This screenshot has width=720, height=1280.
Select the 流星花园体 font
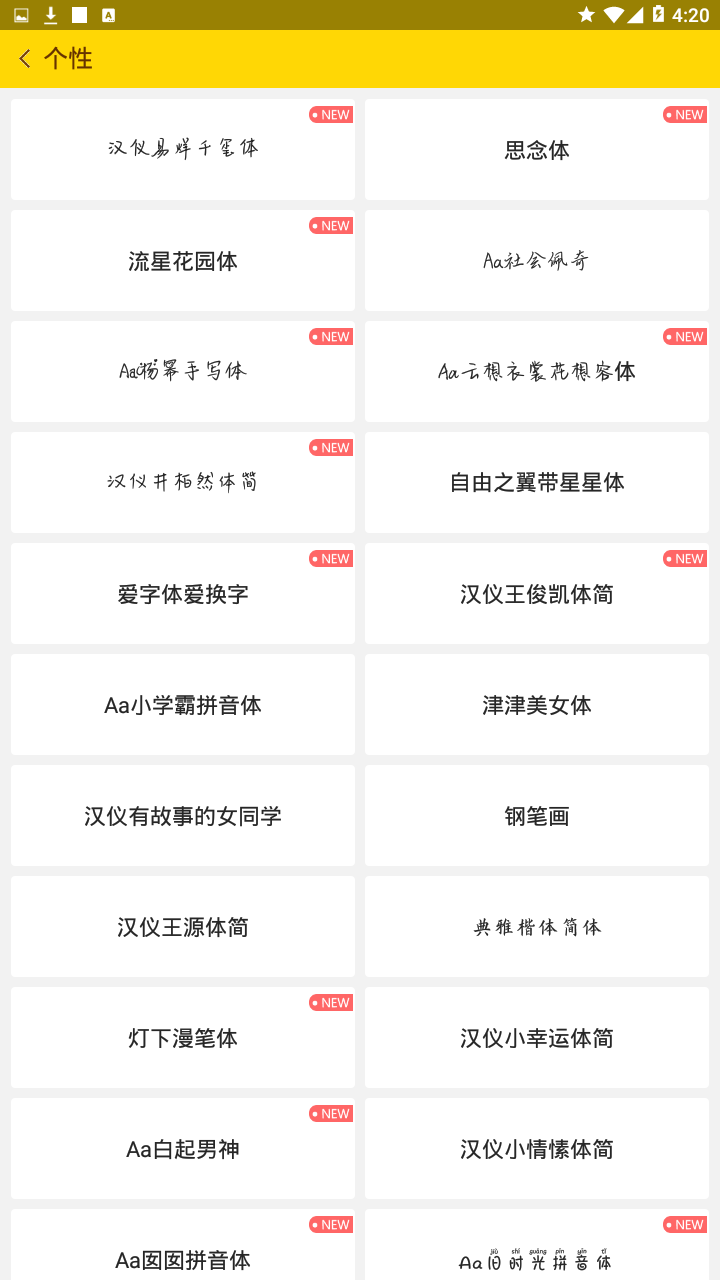click(x=183, y=261)
